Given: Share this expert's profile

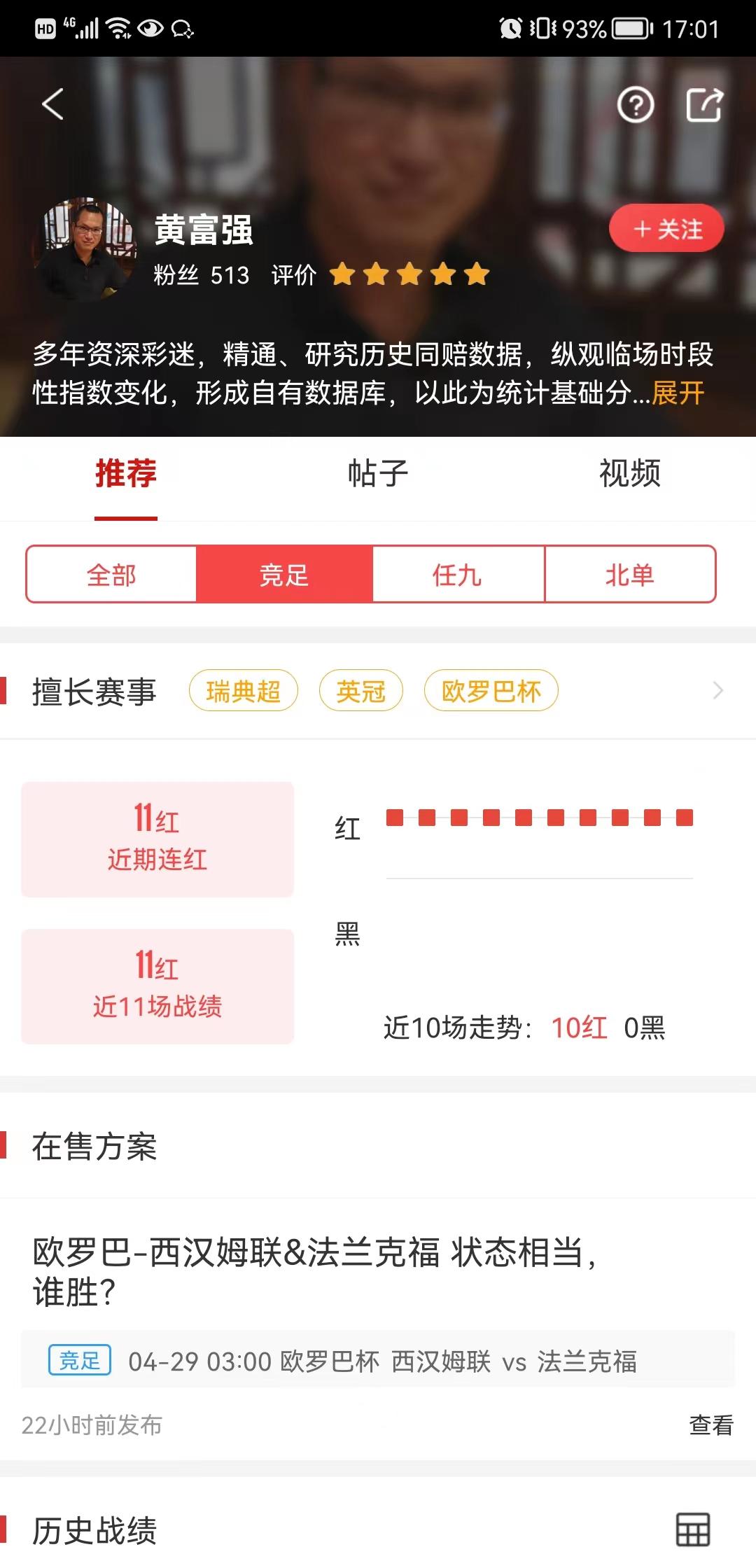Looking at the screenshot, I should coord(703,106).
